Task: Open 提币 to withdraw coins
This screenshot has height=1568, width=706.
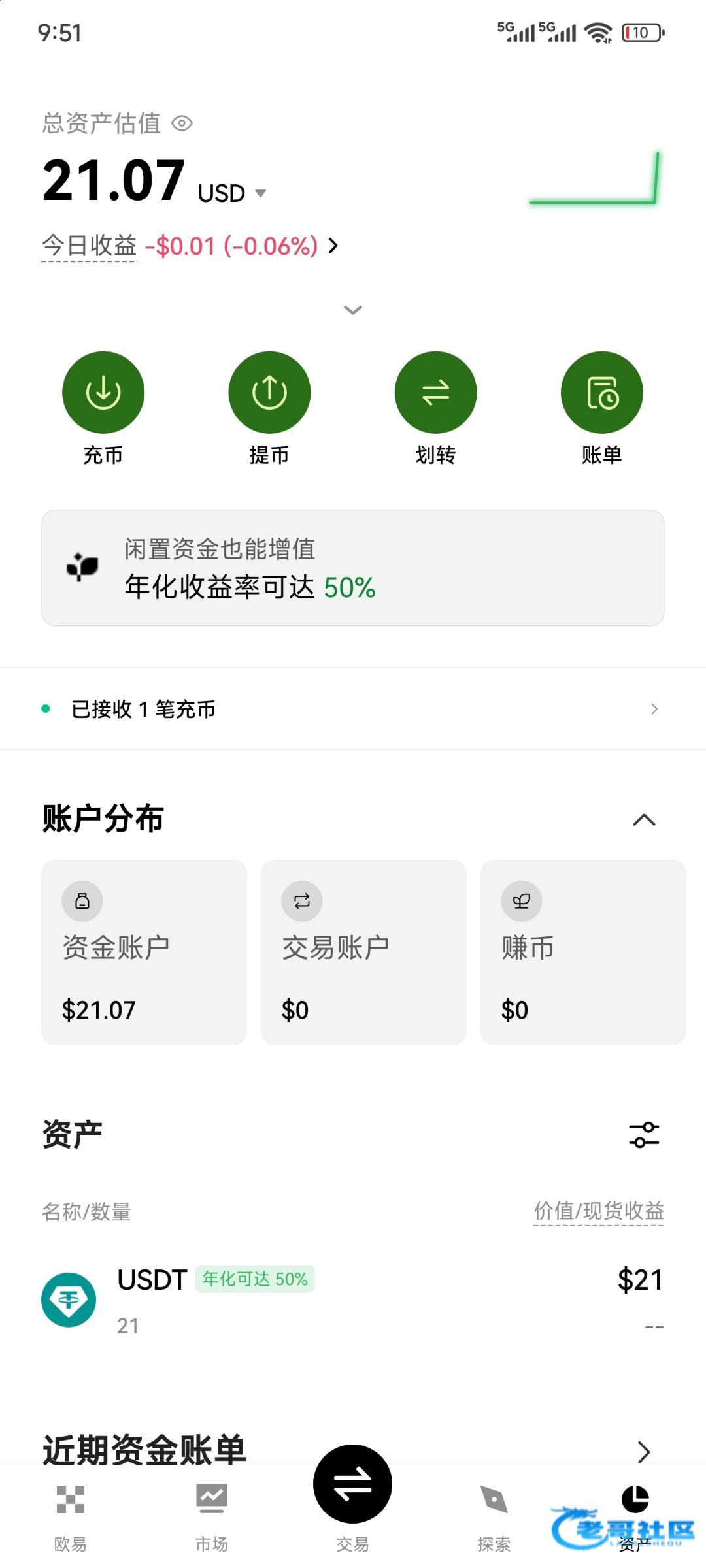Action: pos(269,393)
